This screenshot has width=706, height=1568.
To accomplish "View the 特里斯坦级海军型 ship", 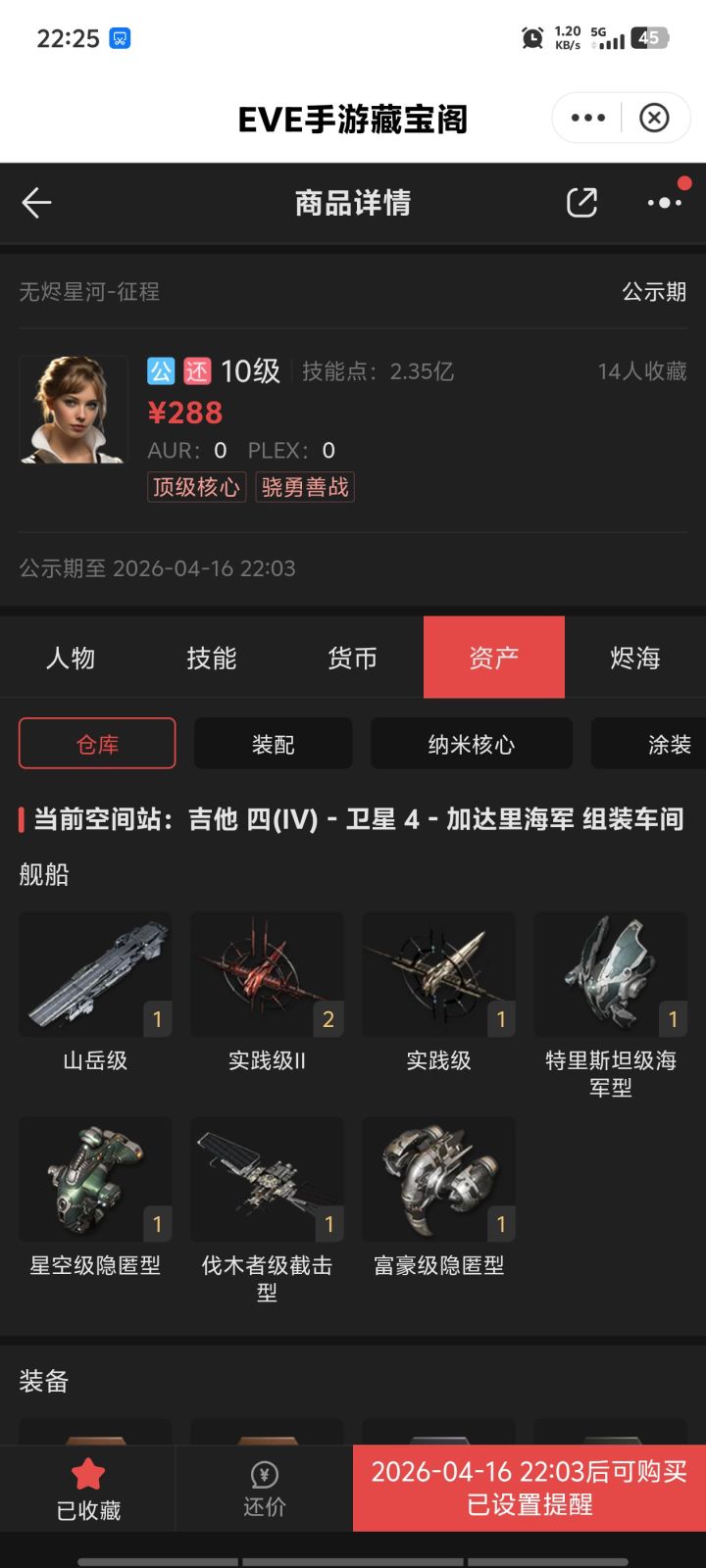I will pos(610,976).
